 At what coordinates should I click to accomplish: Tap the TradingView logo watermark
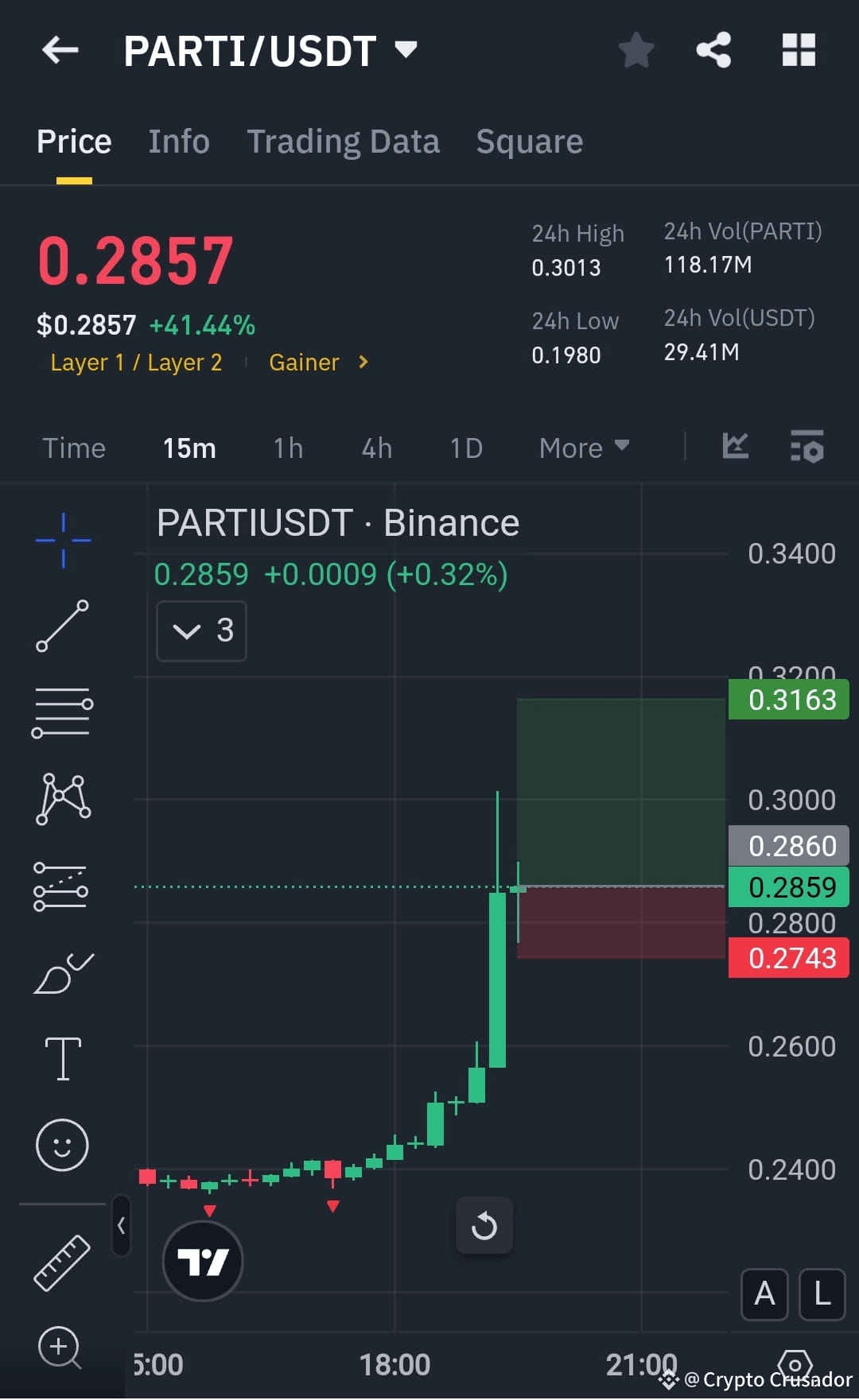(203, 1262)
